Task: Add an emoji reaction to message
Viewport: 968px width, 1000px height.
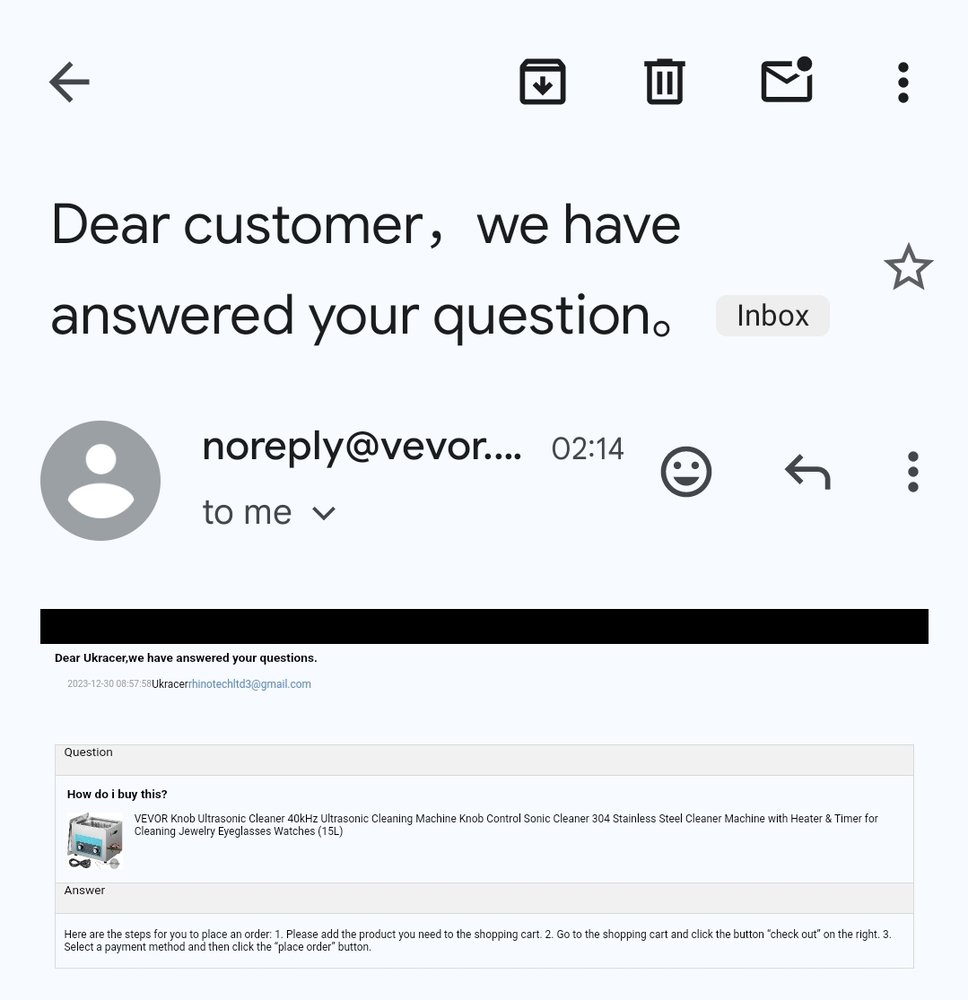Action: (686, 472)
